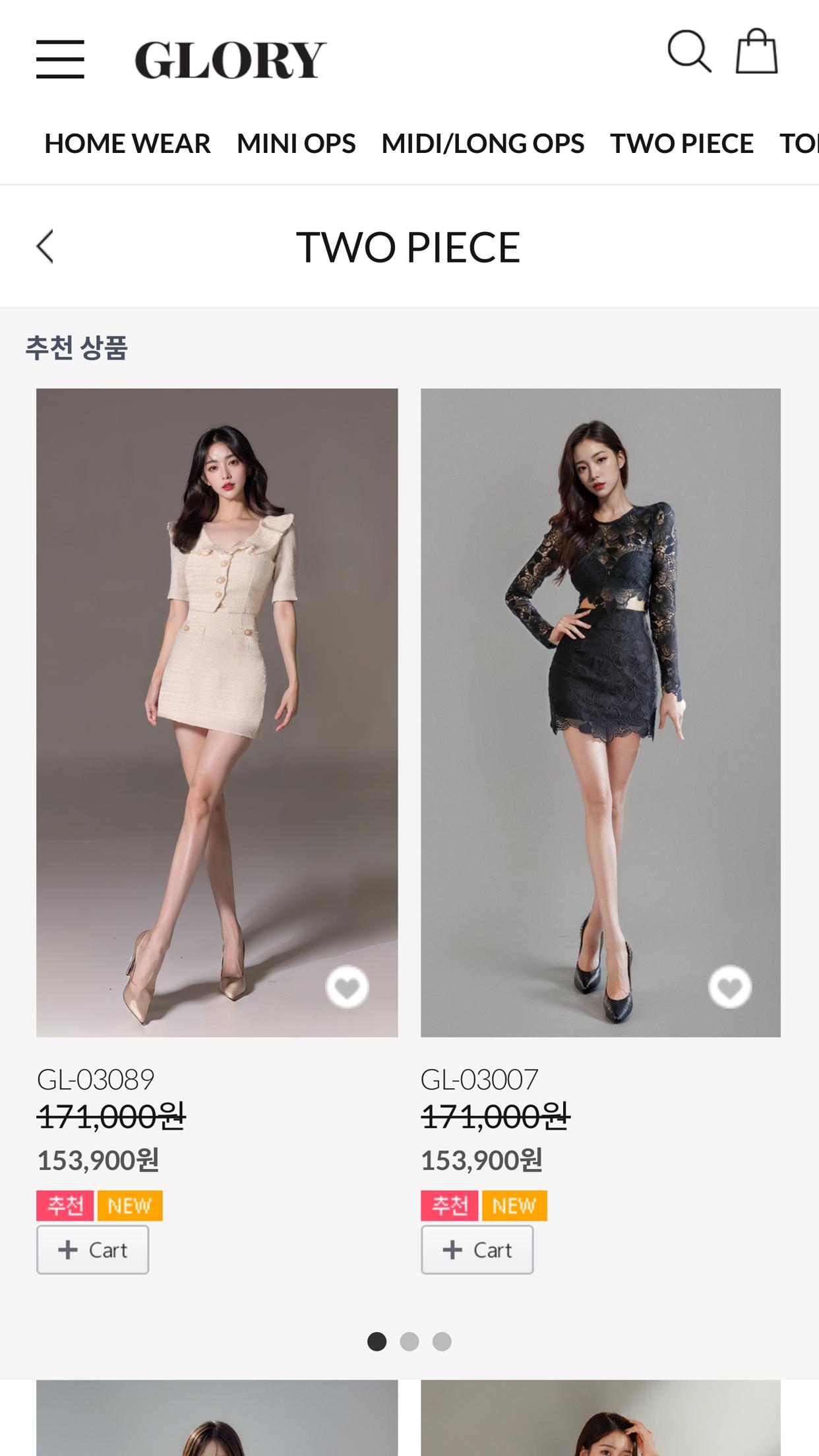Screen dimensions: 819x1456
Task: Open product GL-03007 image
Action: point(601,712)
